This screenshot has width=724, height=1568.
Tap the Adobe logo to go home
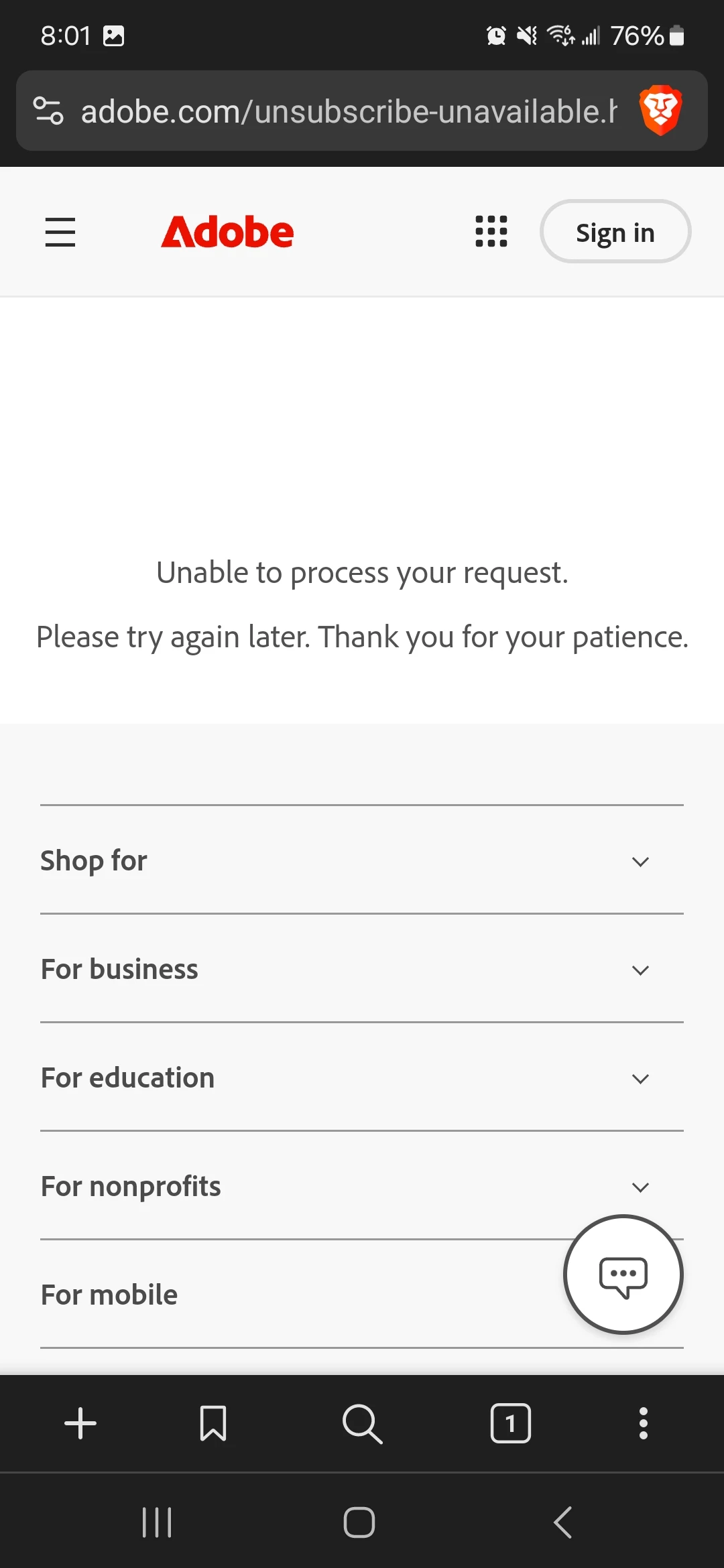point(227,232)
